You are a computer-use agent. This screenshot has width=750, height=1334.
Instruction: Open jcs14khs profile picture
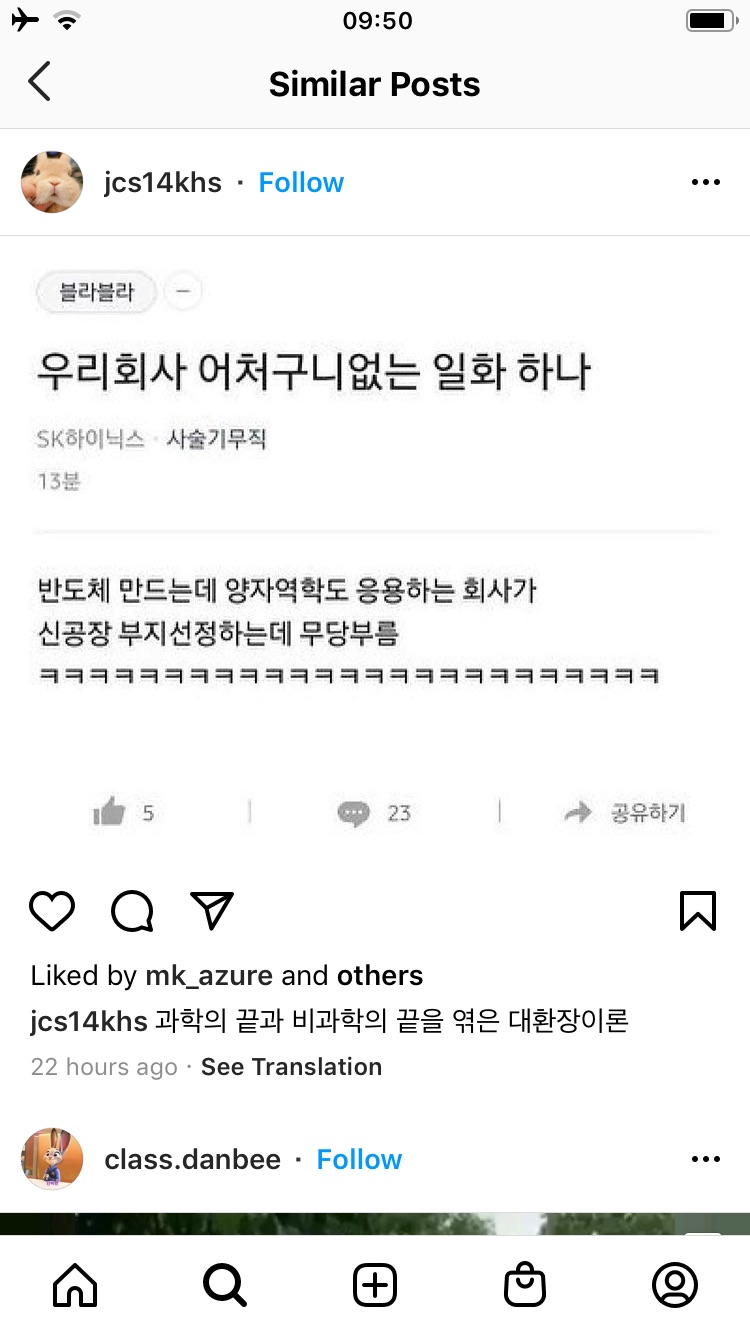click(52, 183)
